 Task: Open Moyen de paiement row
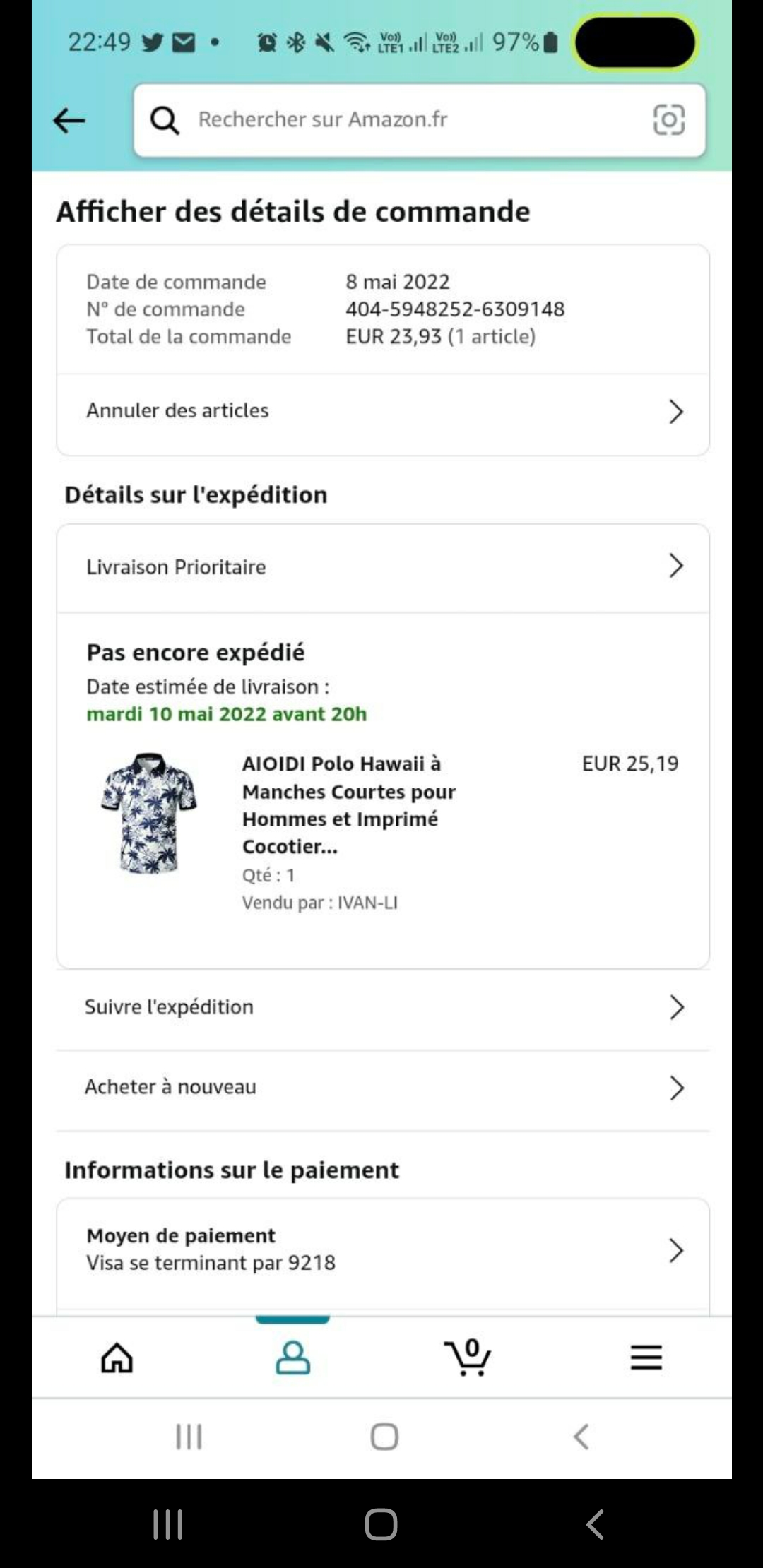coord(383,1249)
